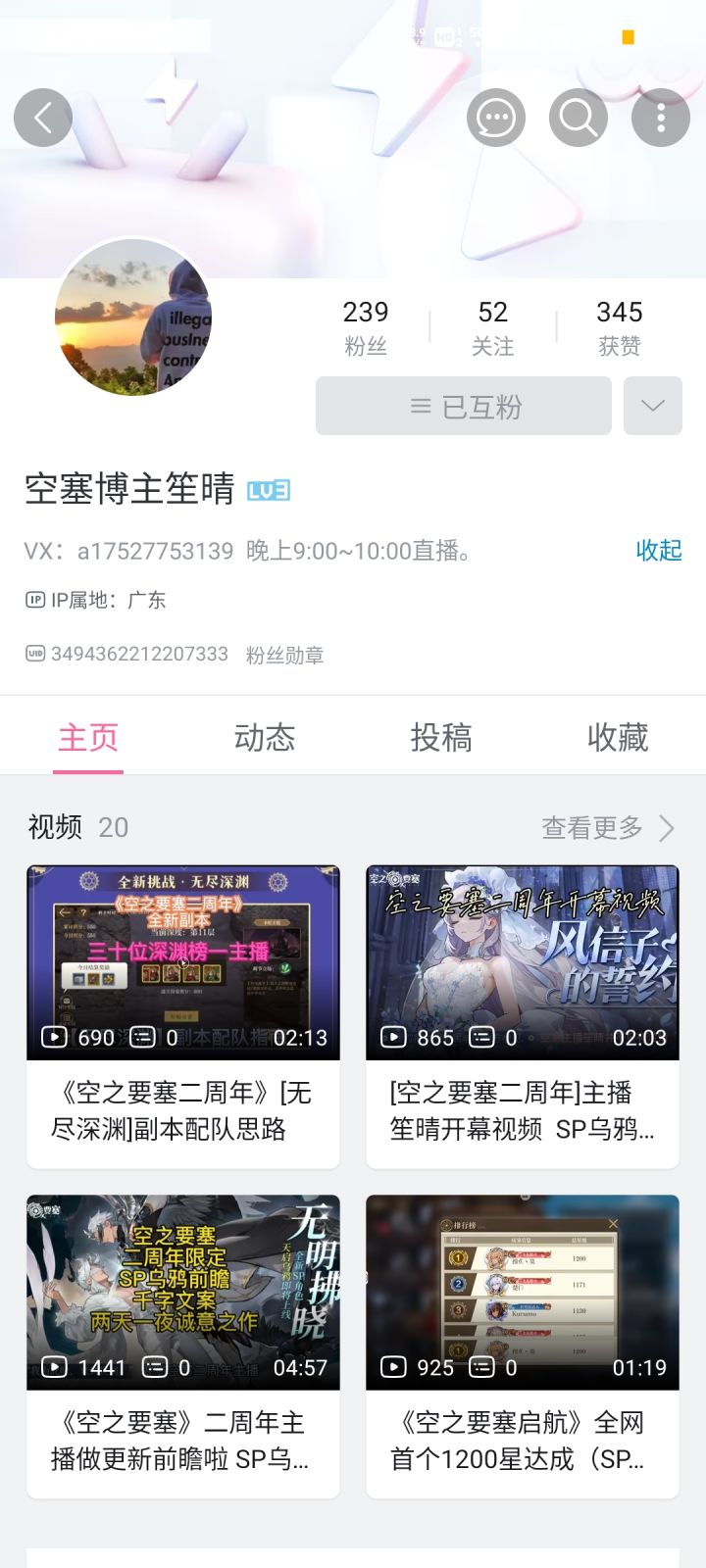This screenshot has width=706, height=1568.
Task: Switch to the 动态 tab
Action: pos(265,738)
